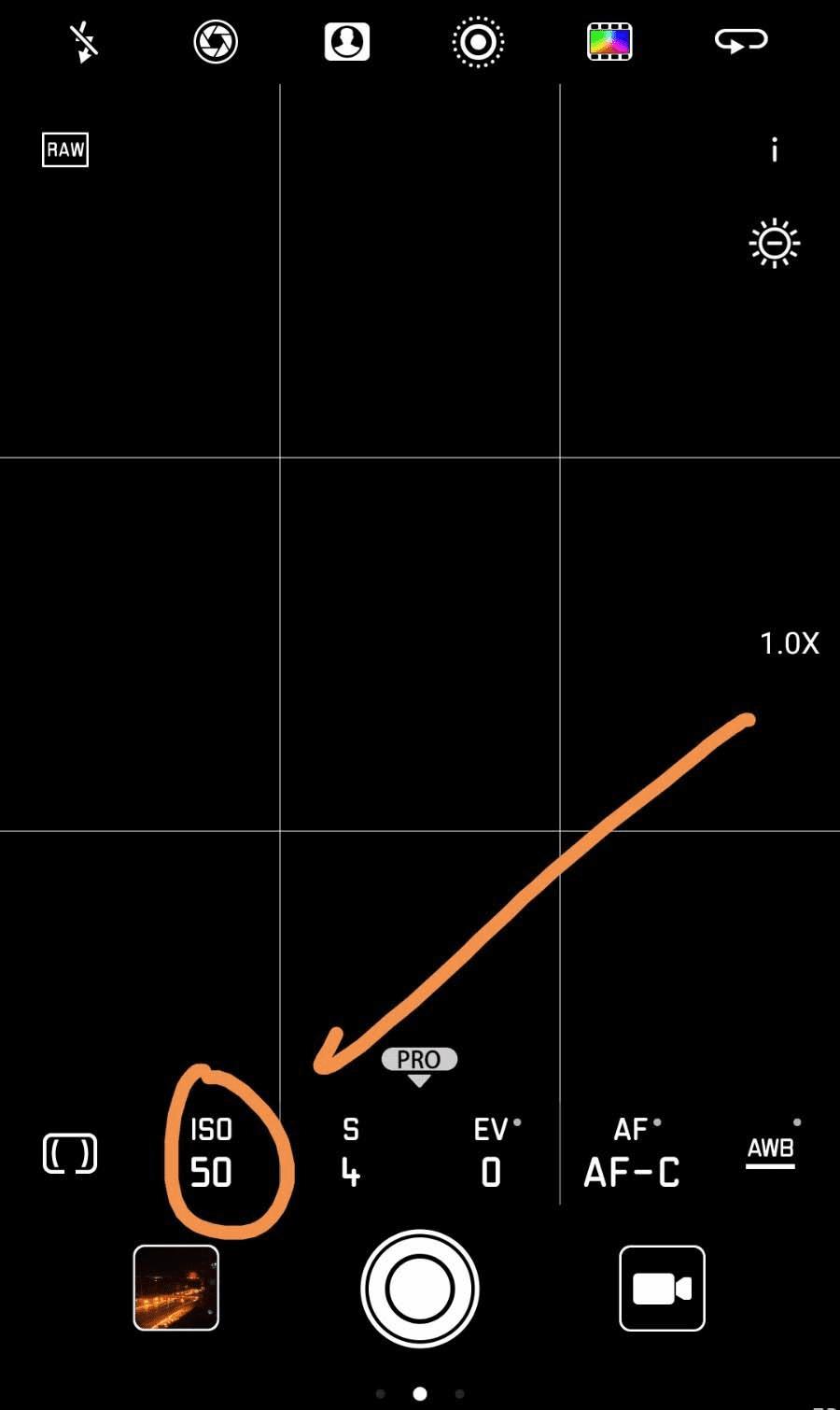840x1410 pixels.
Task: Enable portrait mode icon
Action: (x=347, y=42)
